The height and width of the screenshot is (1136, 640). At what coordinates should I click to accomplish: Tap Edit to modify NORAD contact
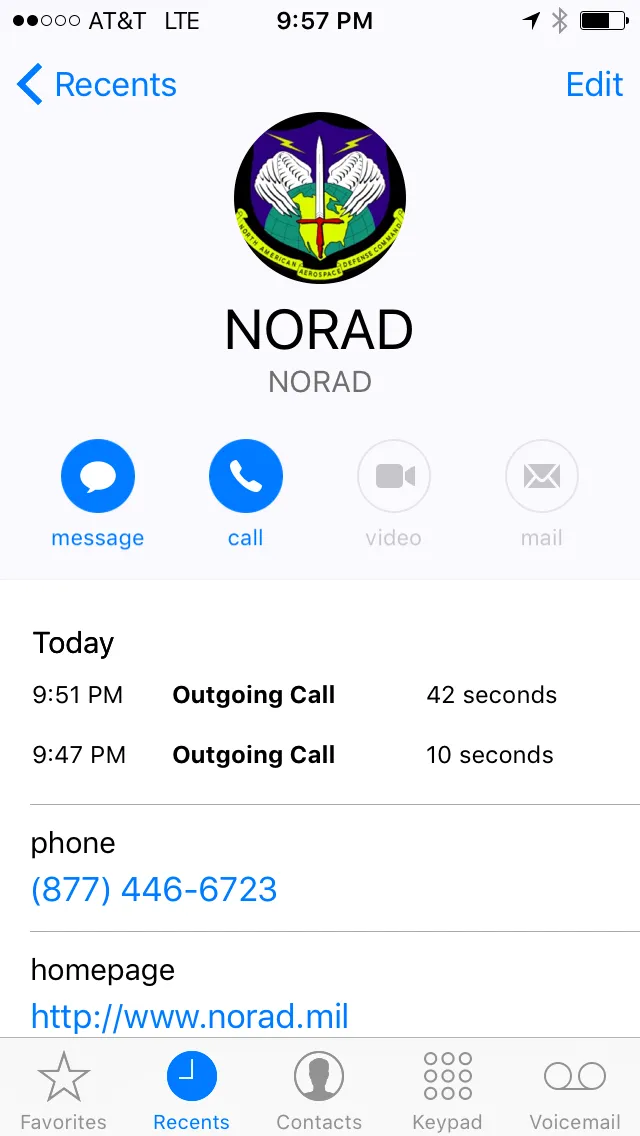tap(594, 85)
